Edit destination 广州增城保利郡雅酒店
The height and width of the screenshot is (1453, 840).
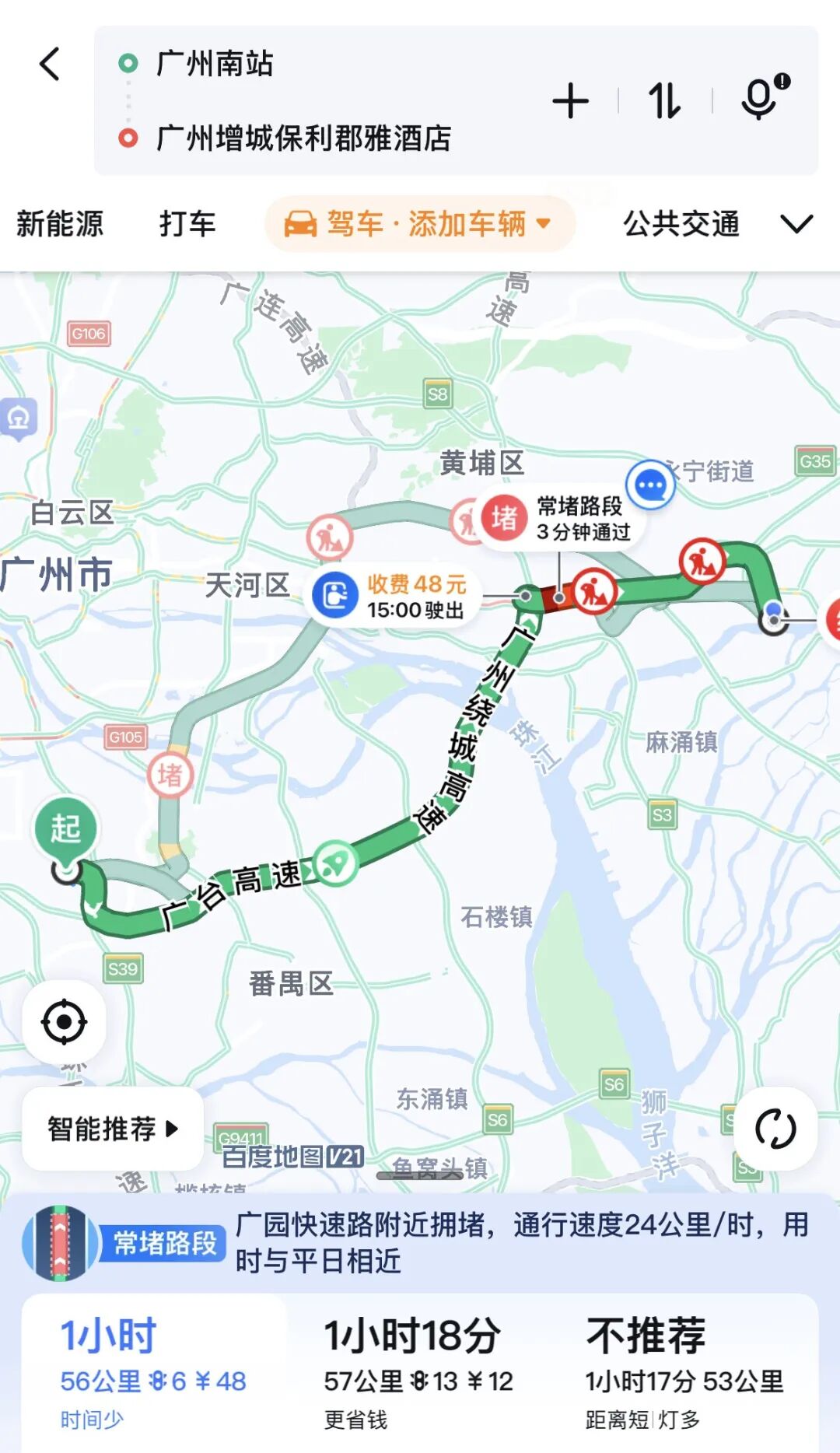[303, 138]
